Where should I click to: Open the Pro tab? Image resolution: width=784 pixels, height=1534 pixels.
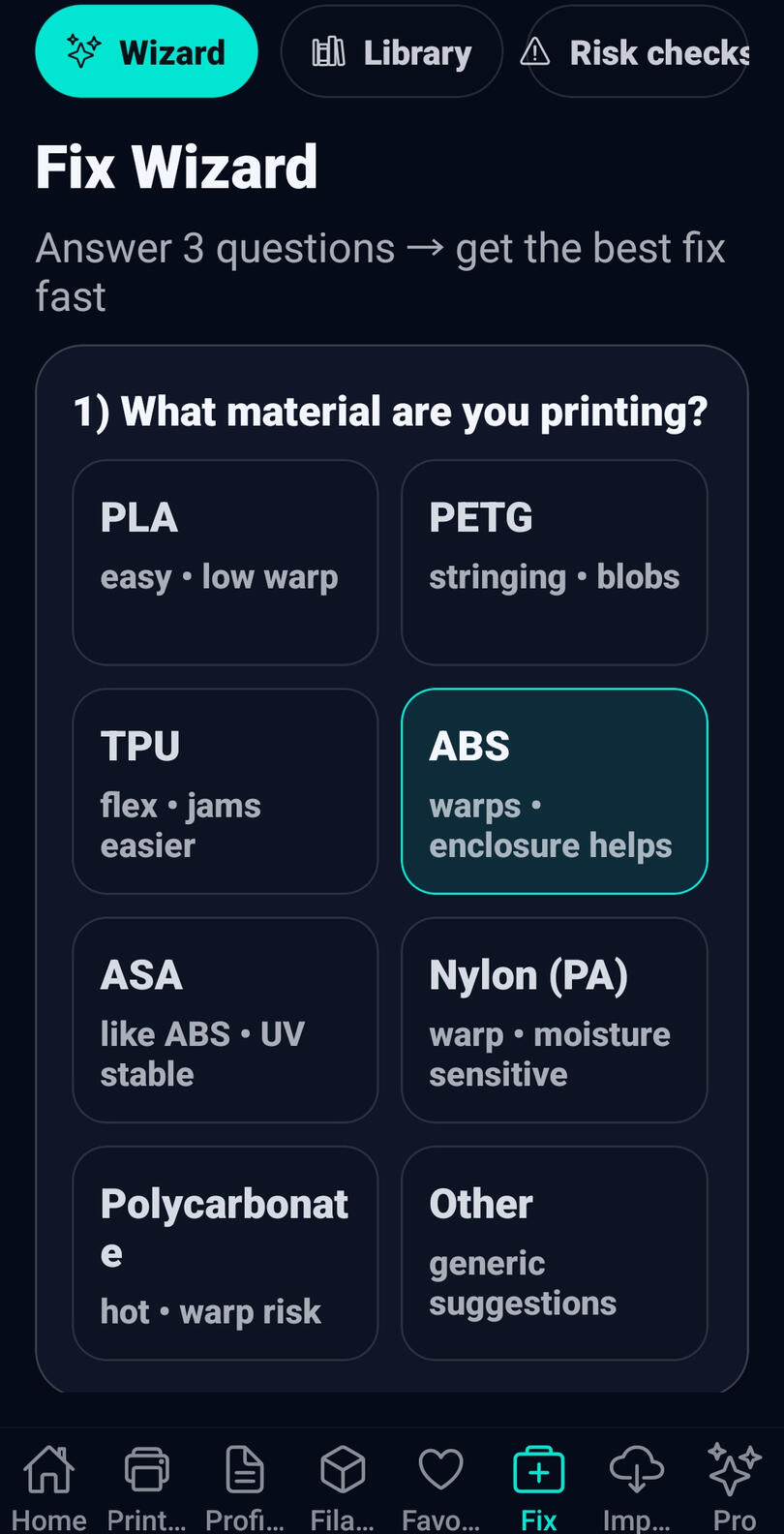[x=734, y=1486]
